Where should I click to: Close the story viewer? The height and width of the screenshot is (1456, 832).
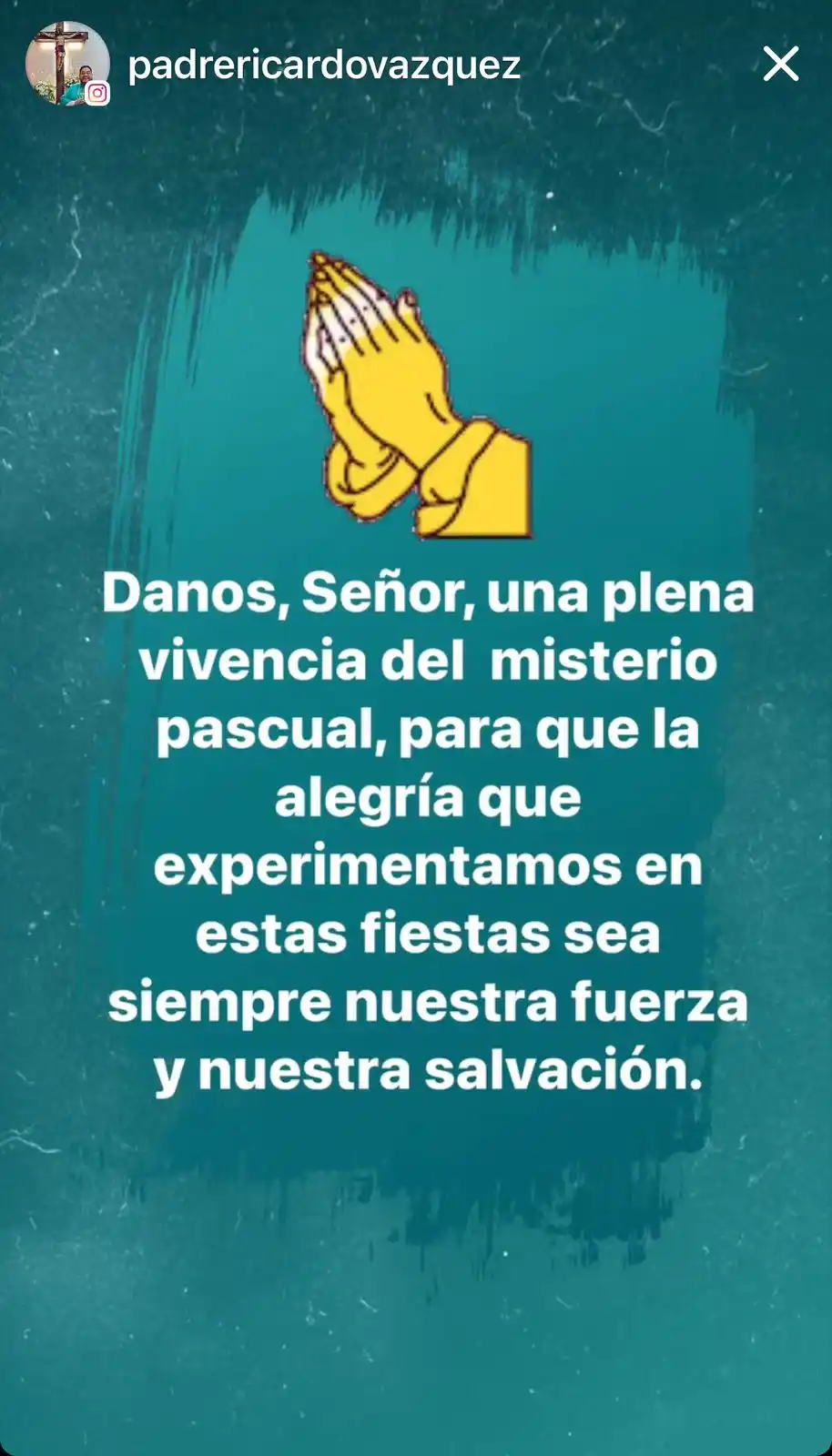[x=780, y=65]
